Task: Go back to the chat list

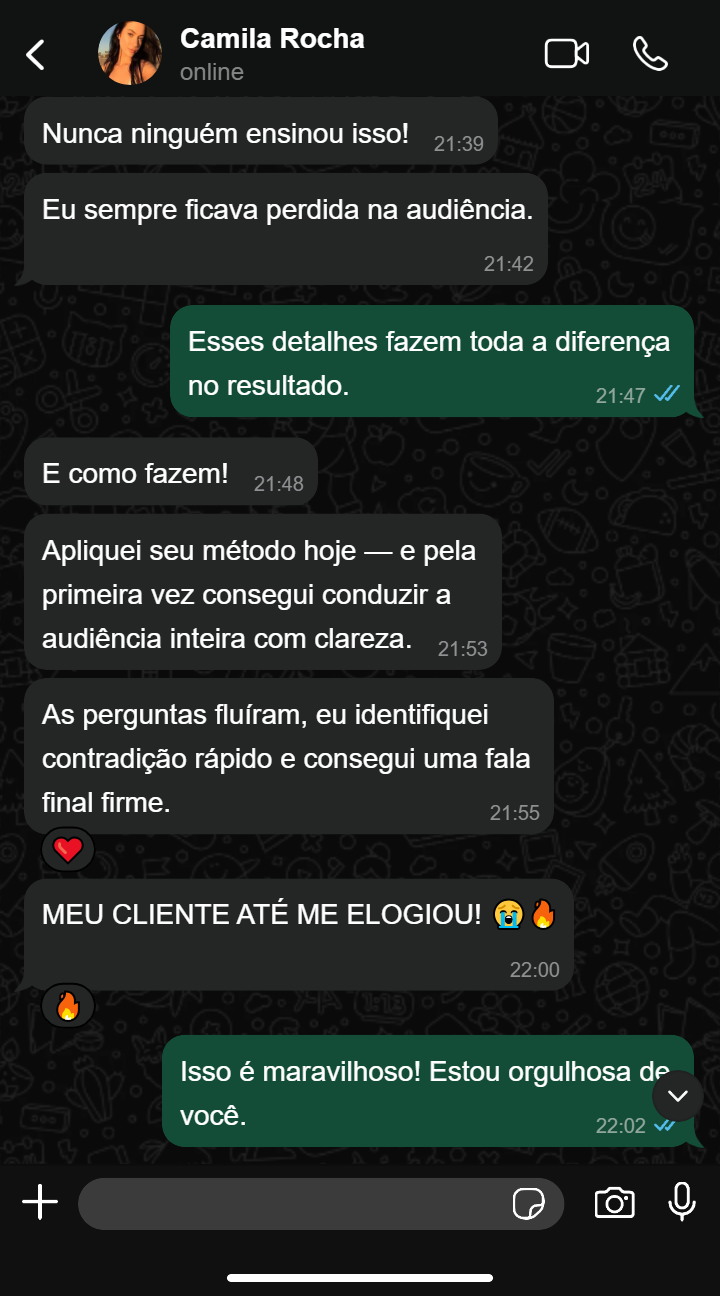Action: 36,54
